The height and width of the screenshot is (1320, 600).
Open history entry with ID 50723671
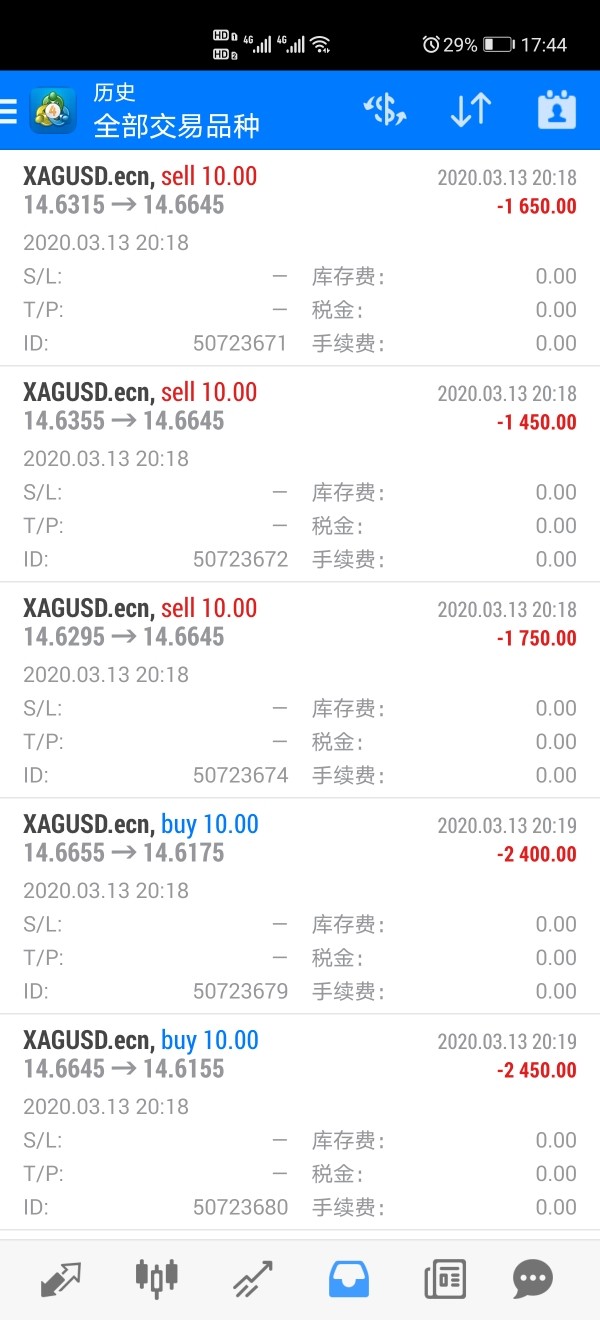coord(300,258)
